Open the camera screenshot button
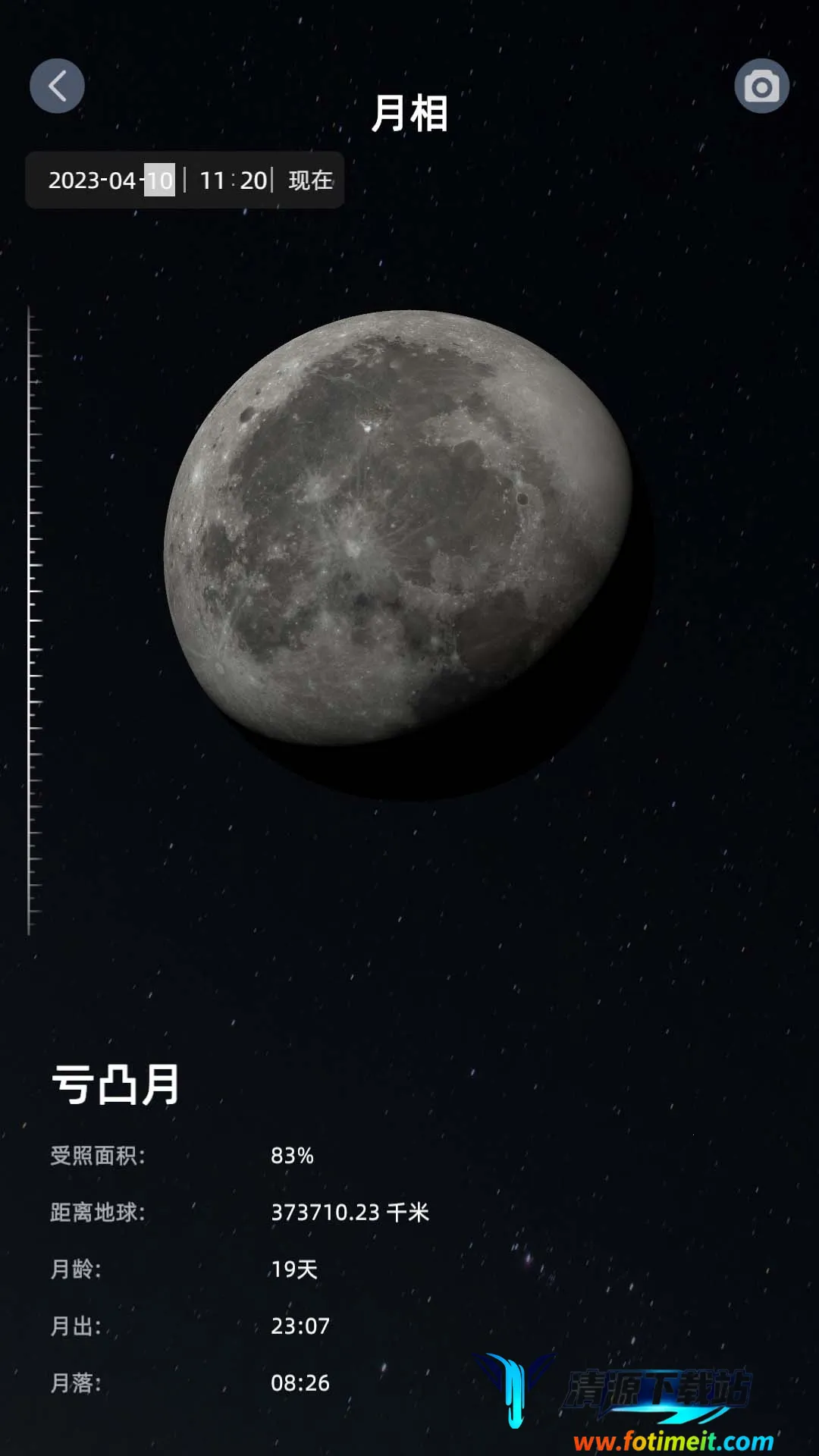The height and width of the screenshot is (1456, 819). [x=761, y=86]
